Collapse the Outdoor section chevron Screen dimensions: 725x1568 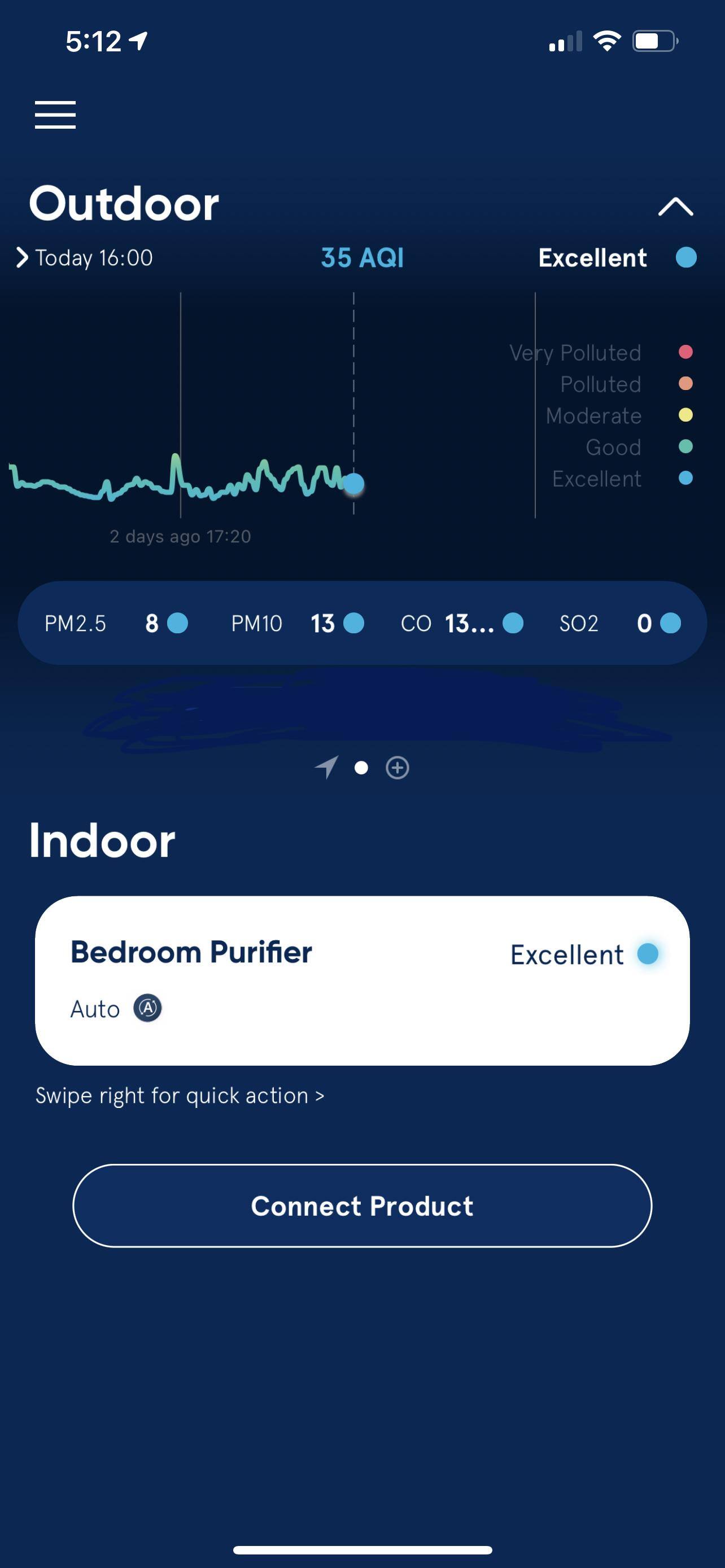(675, 207)
